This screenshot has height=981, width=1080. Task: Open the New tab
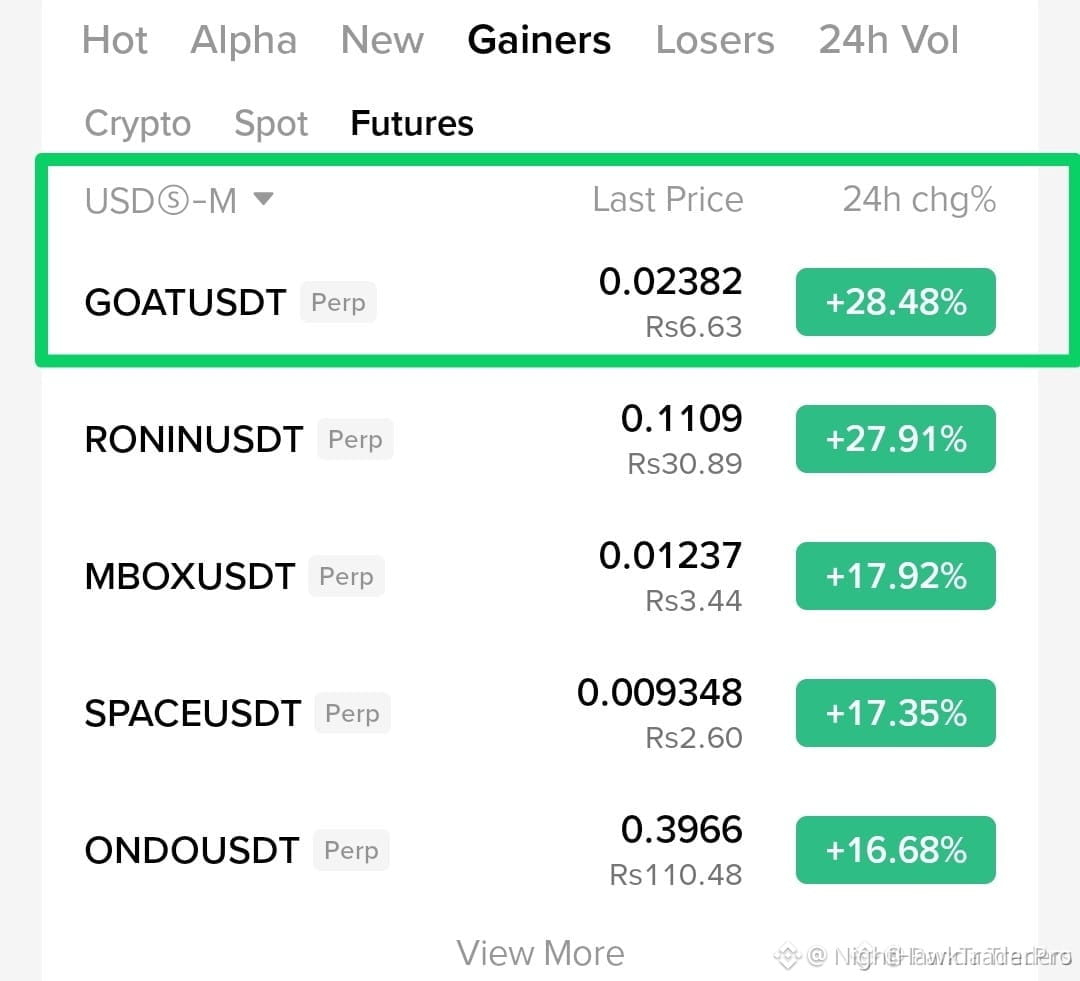coord(382,40)
